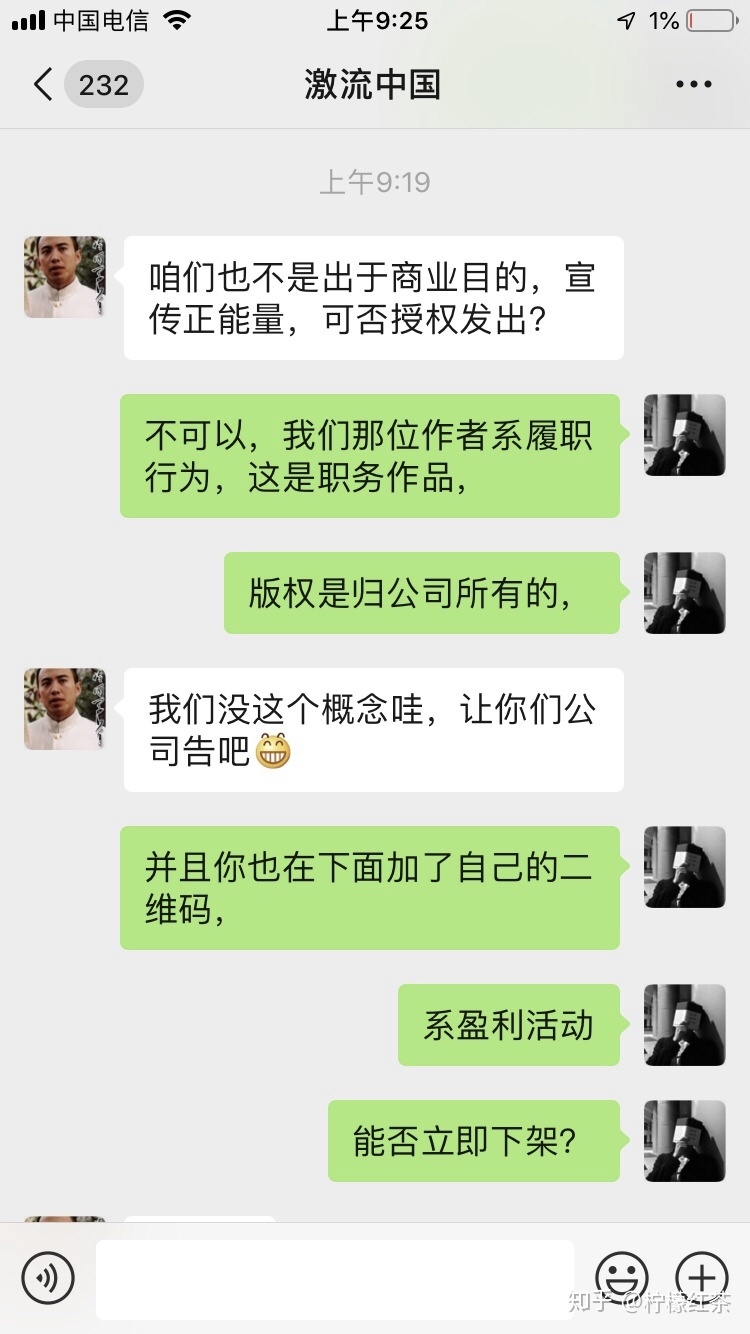Image resolution: width=750 pixels, height=1334 pixels.
Task: Tap your own avatar beside the green bubble
Action: (x=684, y=434)
